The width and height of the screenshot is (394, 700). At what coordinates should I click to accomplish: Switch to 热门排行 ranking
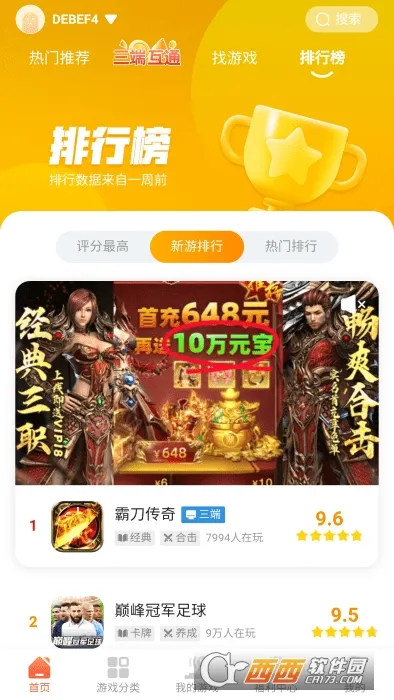291,246
